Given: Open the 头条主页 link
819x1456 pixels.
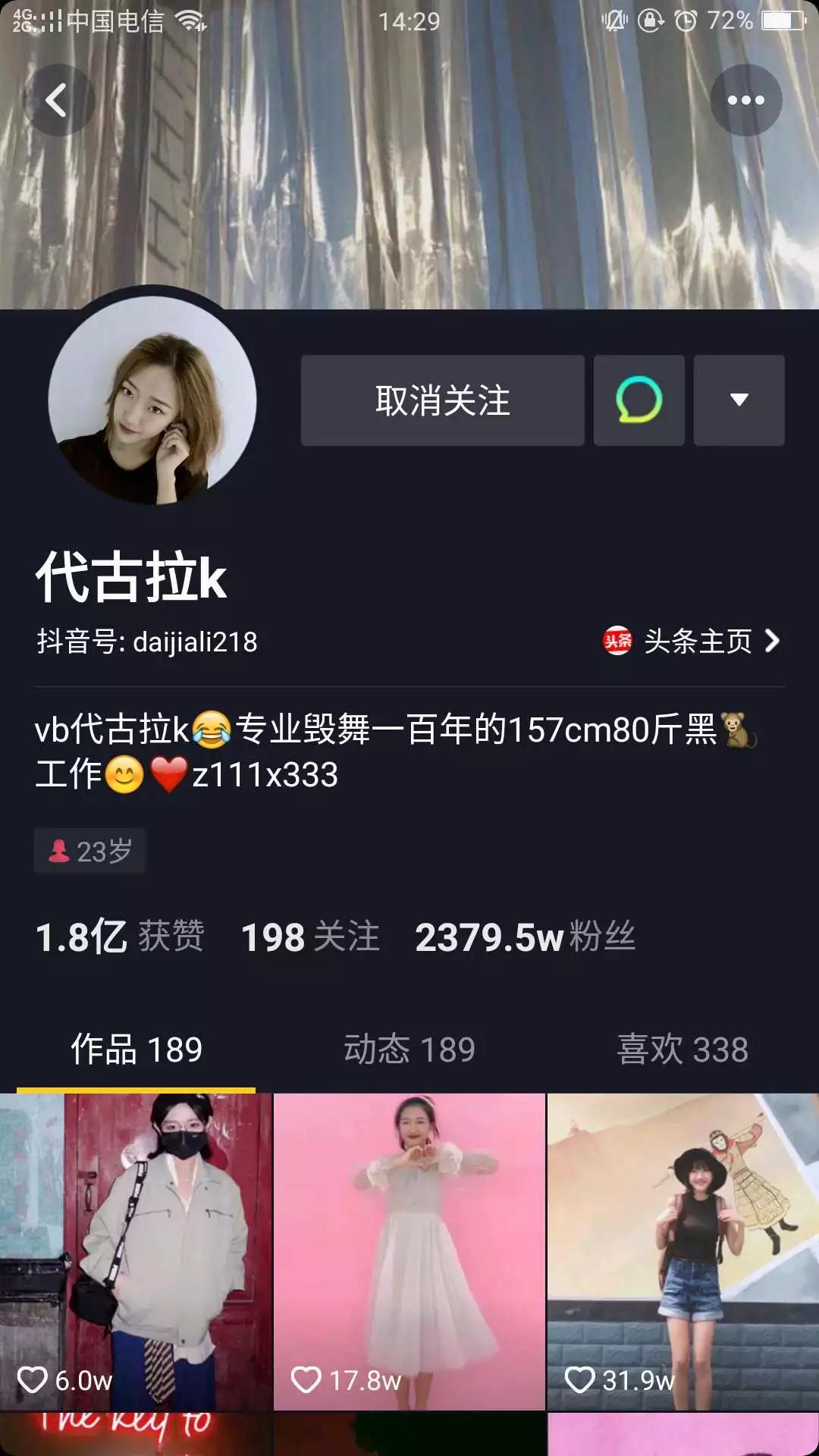Looking at the screenshot, I should 692,642.
